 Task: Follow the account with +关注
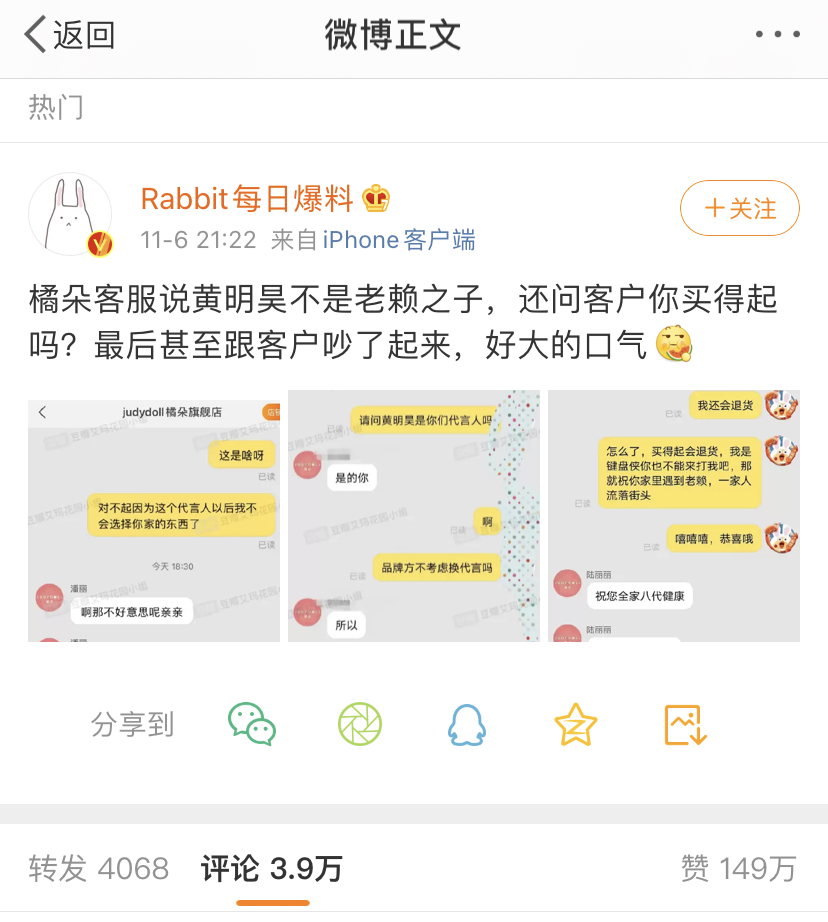click(740, 208)
